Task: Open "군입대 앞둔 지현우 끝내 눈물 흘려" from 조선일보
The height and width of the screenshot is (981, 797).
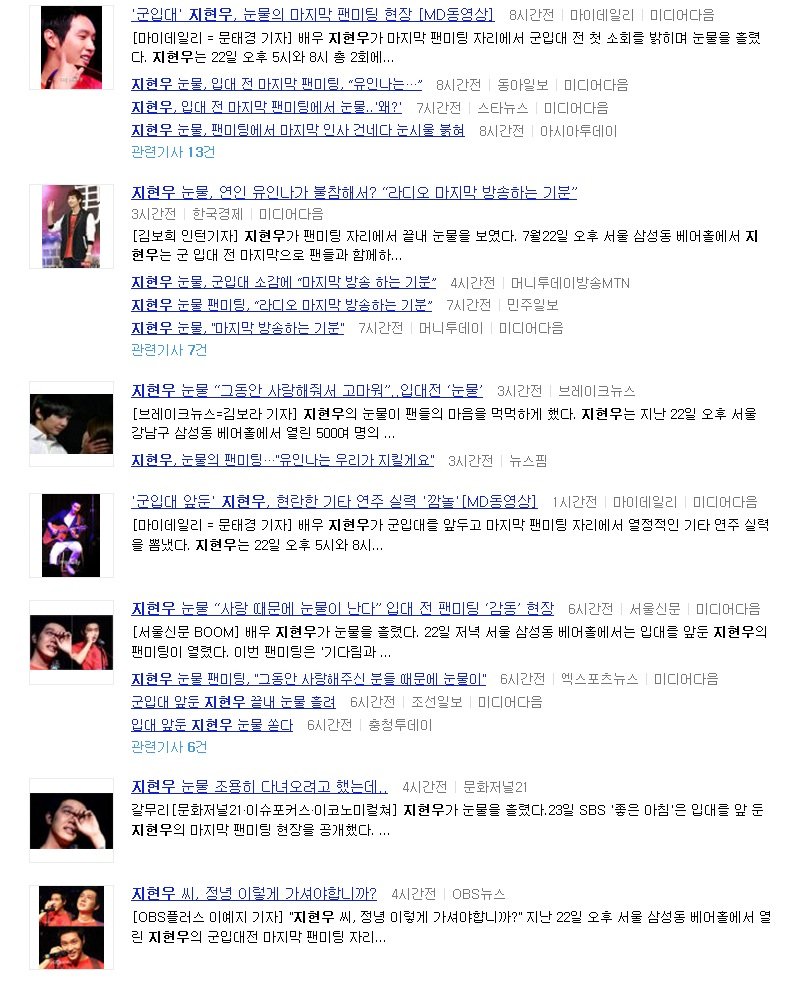Action: pos(233,701)
